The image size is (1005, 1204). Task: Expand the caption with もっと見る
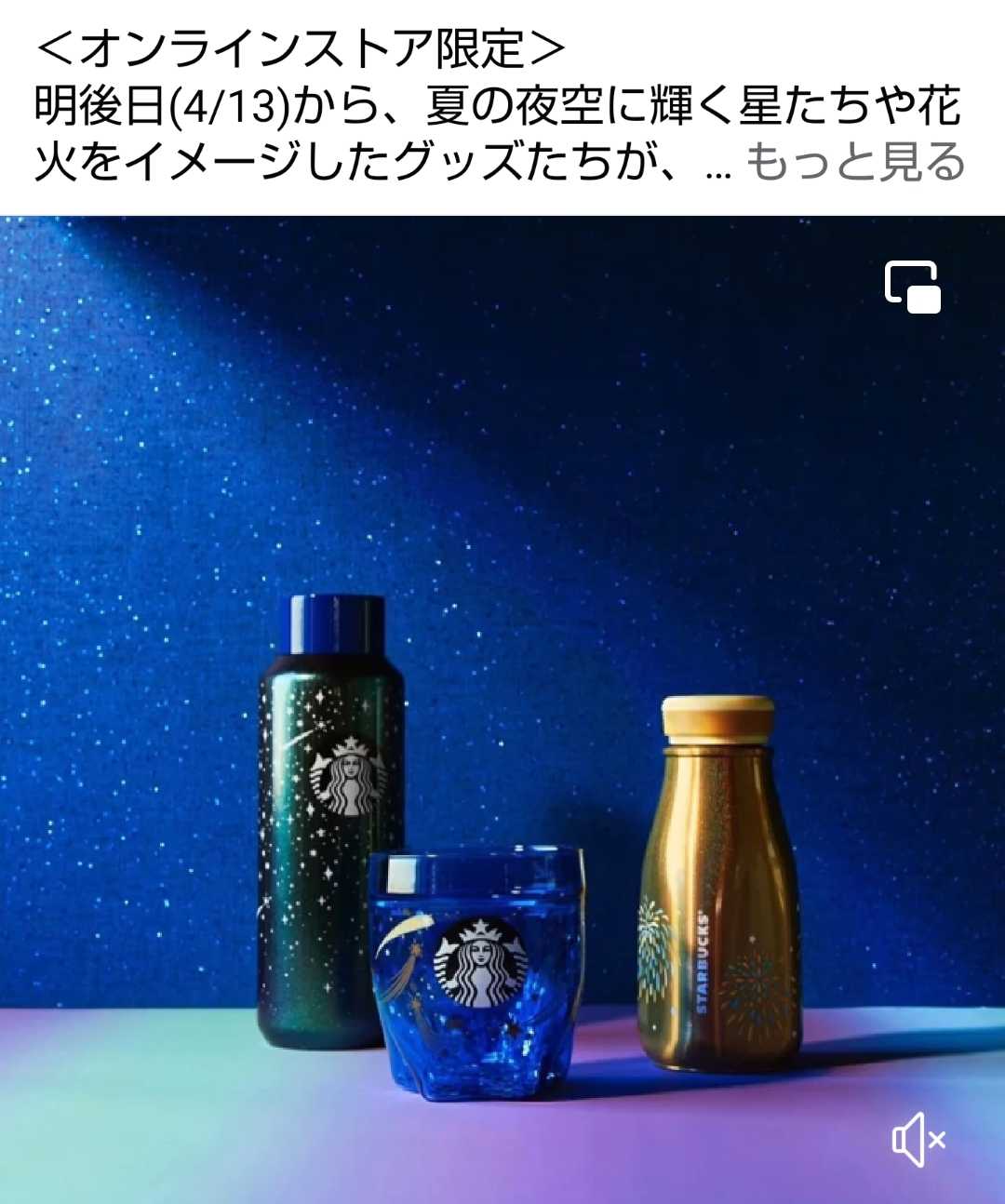point(854,163)
